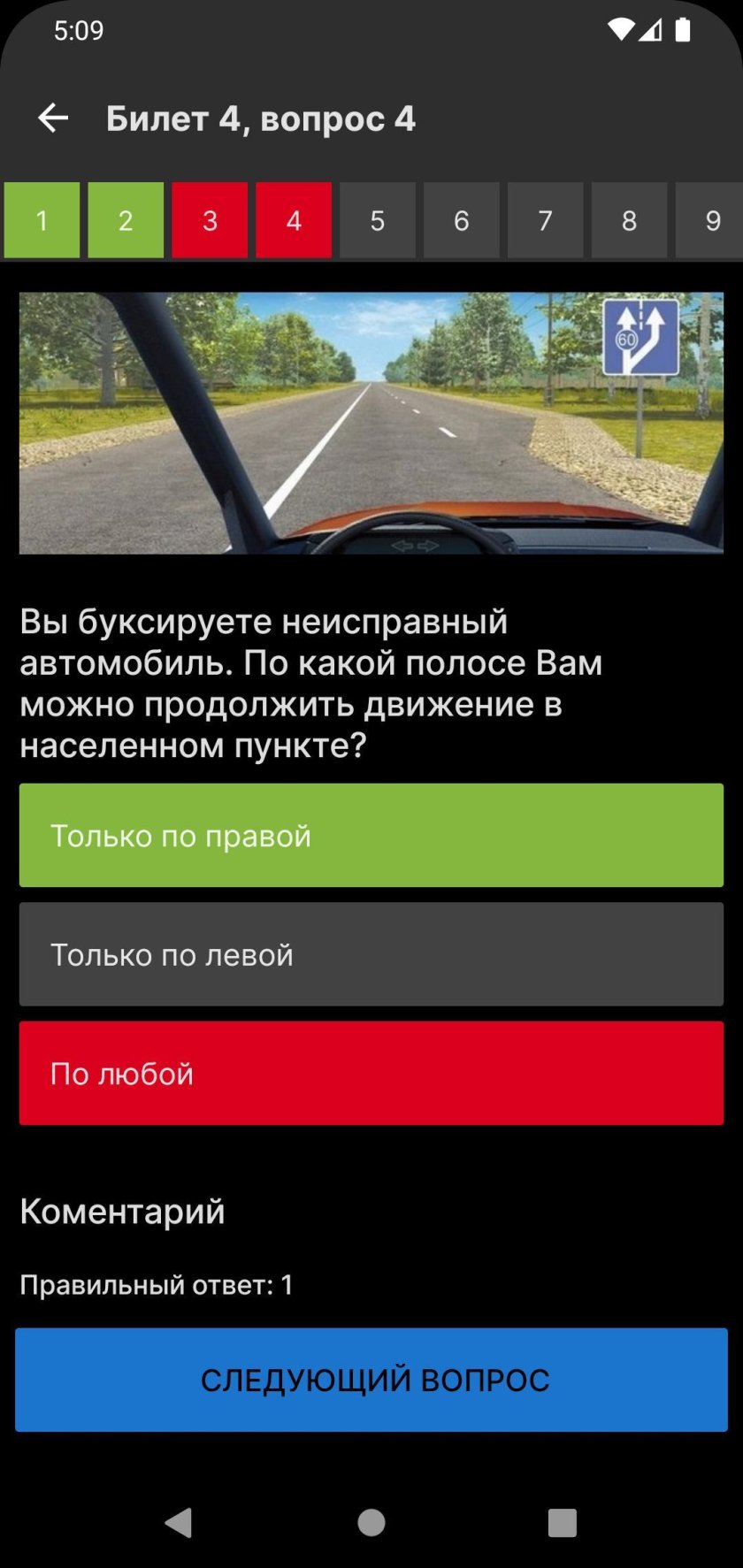
Task: Jump to question 1
Action: 42,220
